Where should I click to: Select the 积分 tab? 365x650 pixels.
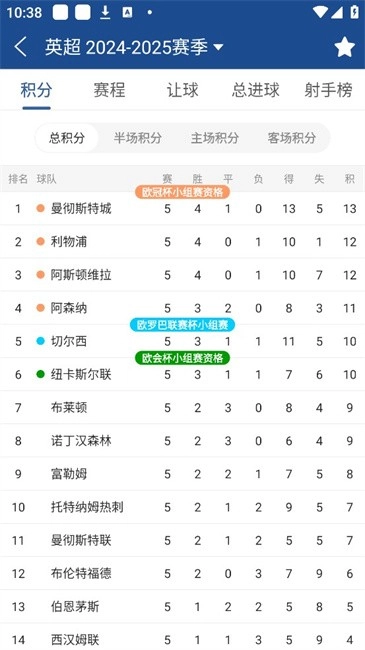coord(36,90)
